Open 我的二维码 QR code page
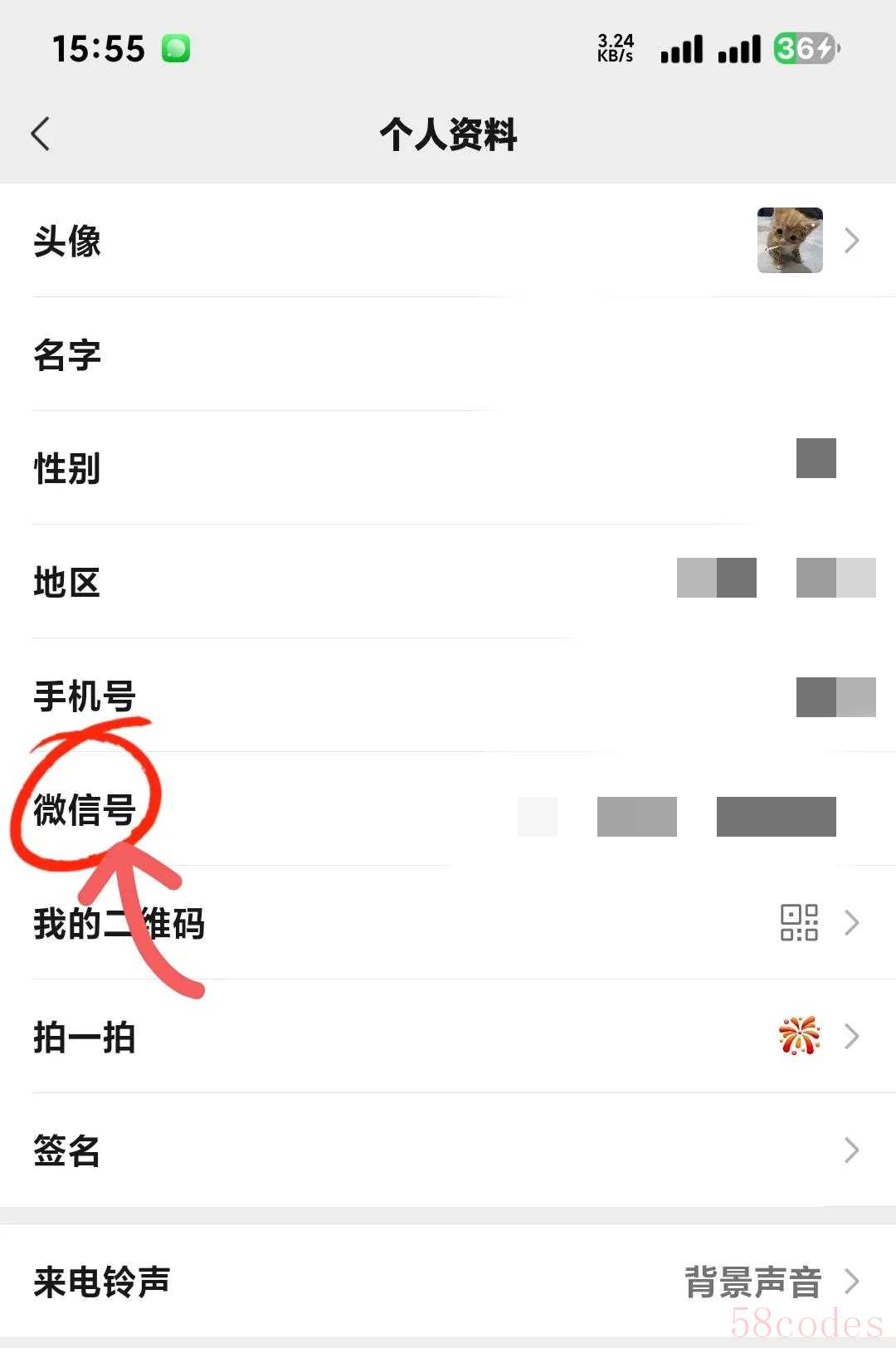This screenshot has height=1348, width=896. coord(448,923)
